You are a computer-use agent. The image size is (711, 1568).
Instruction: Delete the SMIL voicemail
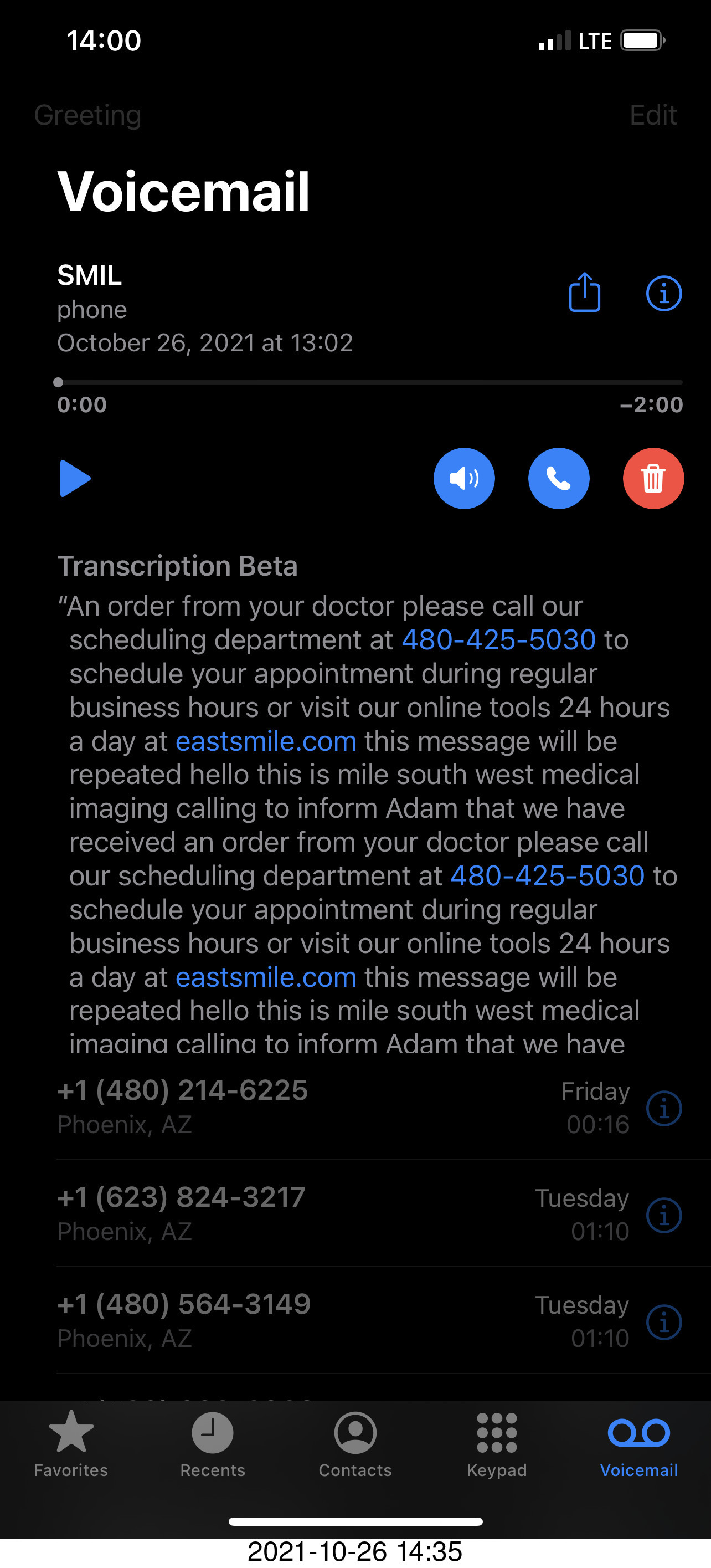(653, 479)
